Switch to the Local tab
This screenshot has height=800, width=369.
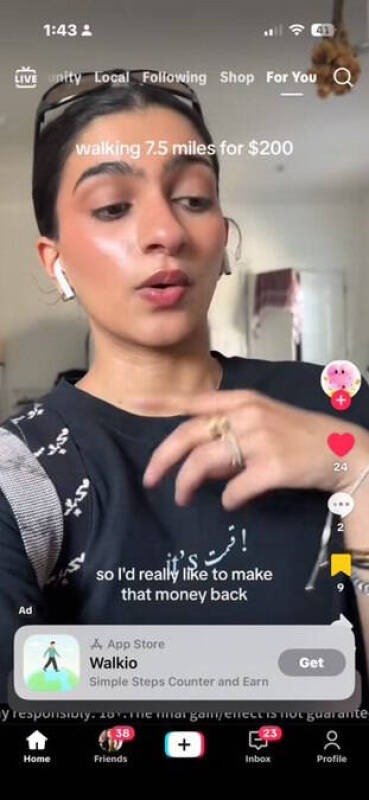[111, 78]
